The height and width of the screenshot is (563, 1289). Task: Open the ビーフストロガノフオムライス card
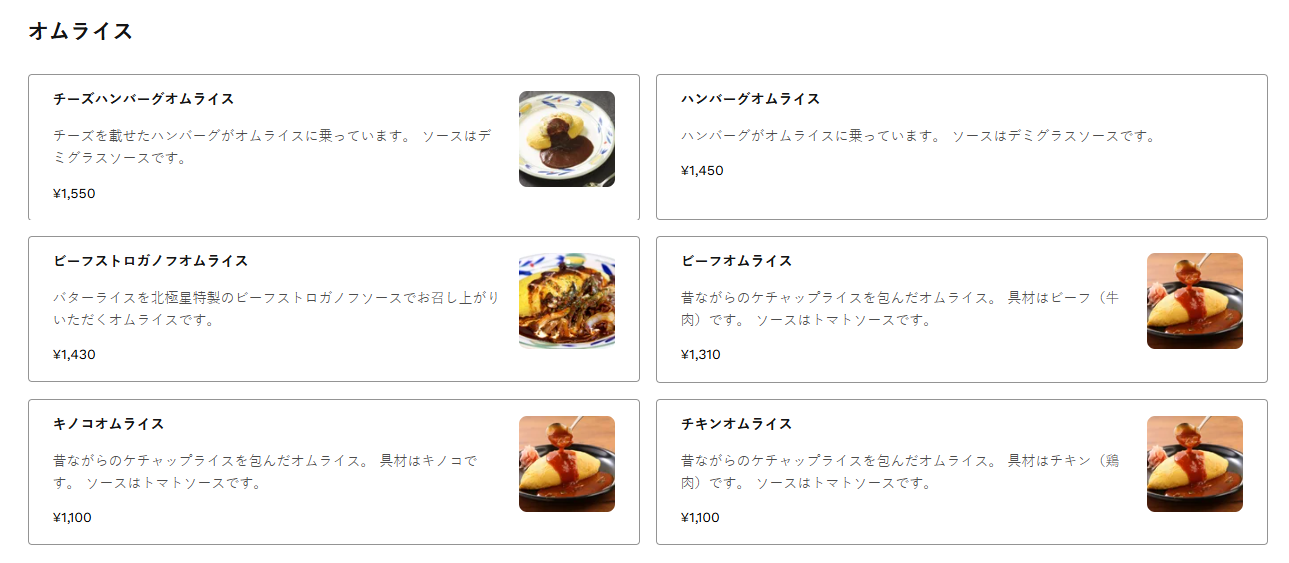pos(333,308)
